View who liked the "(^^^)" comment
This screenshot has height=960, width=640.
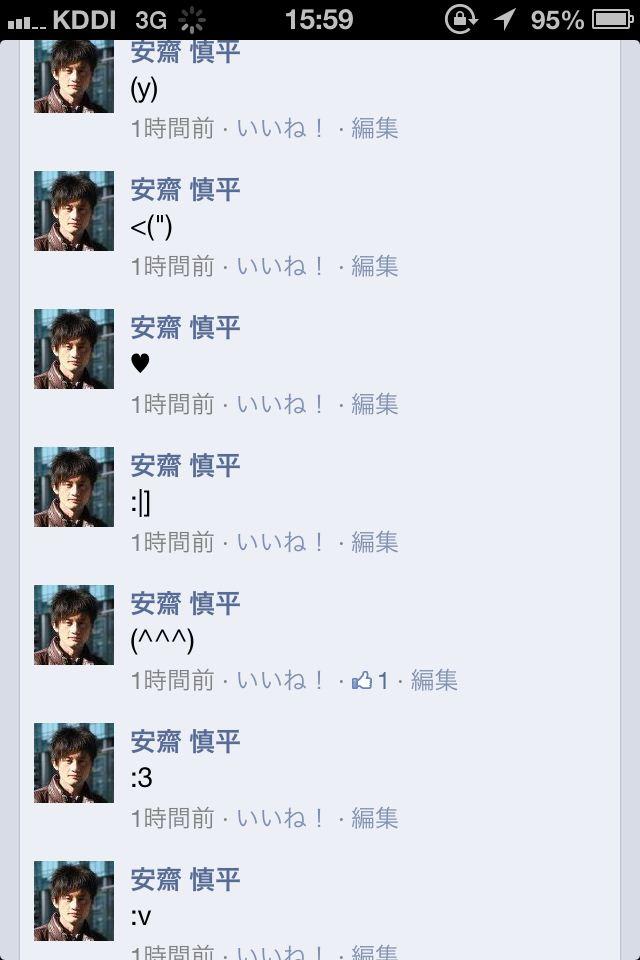370,680
